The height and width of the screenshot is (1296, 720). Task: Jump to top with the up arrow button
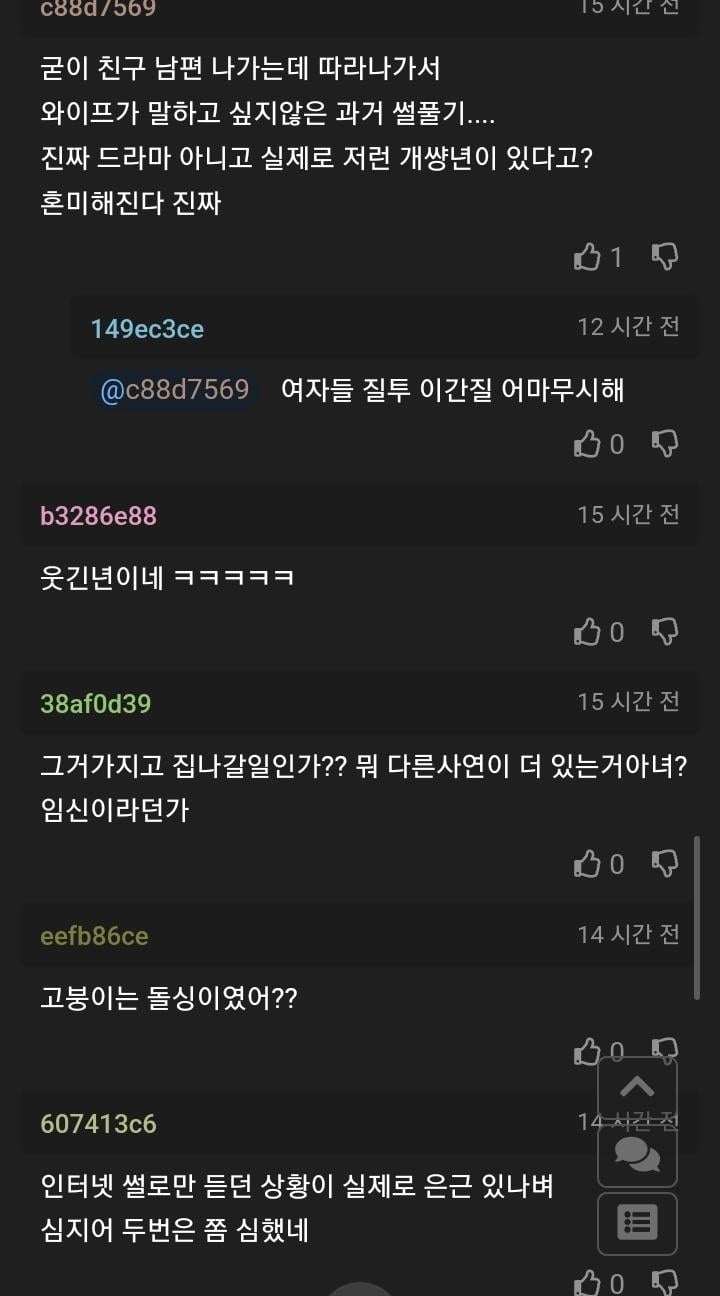tap(637, 1088)
